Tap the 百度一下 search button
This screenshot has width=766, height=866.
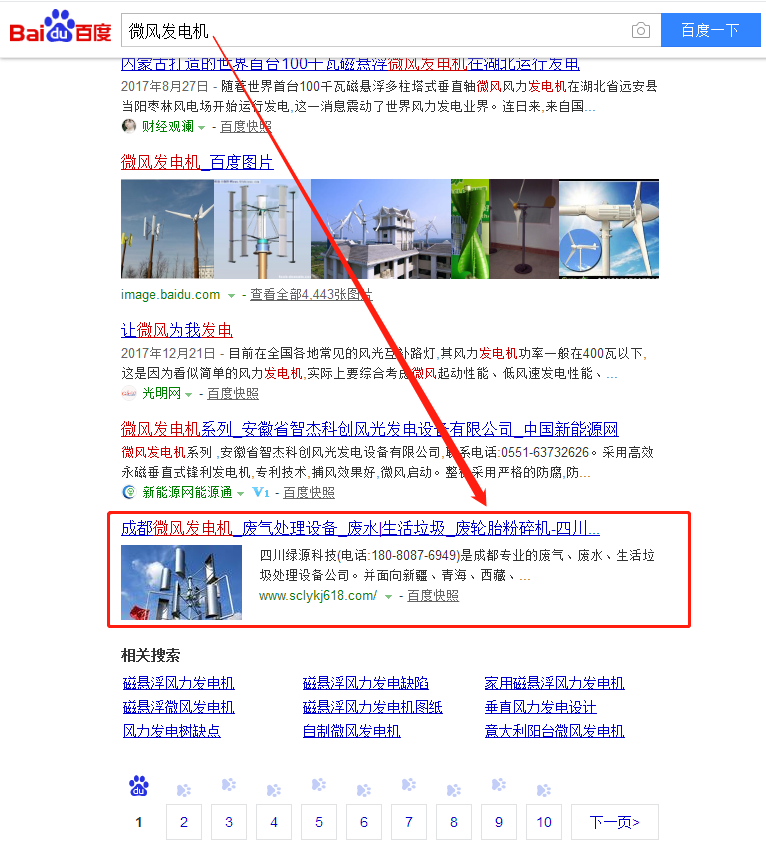click(x=710, y=31)
